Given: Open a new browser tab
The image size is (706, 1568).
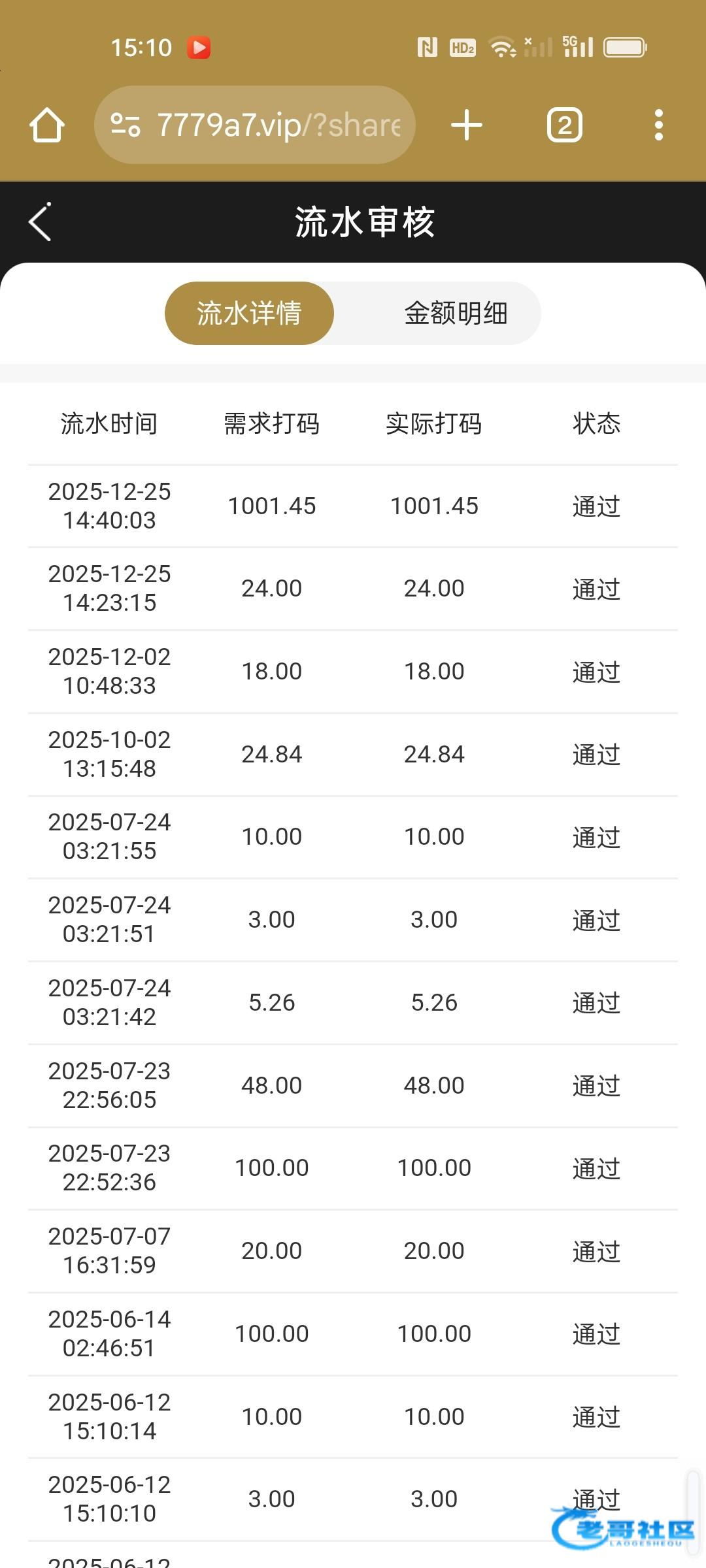Looking at the screenshot, I should (x=467, y=125).
